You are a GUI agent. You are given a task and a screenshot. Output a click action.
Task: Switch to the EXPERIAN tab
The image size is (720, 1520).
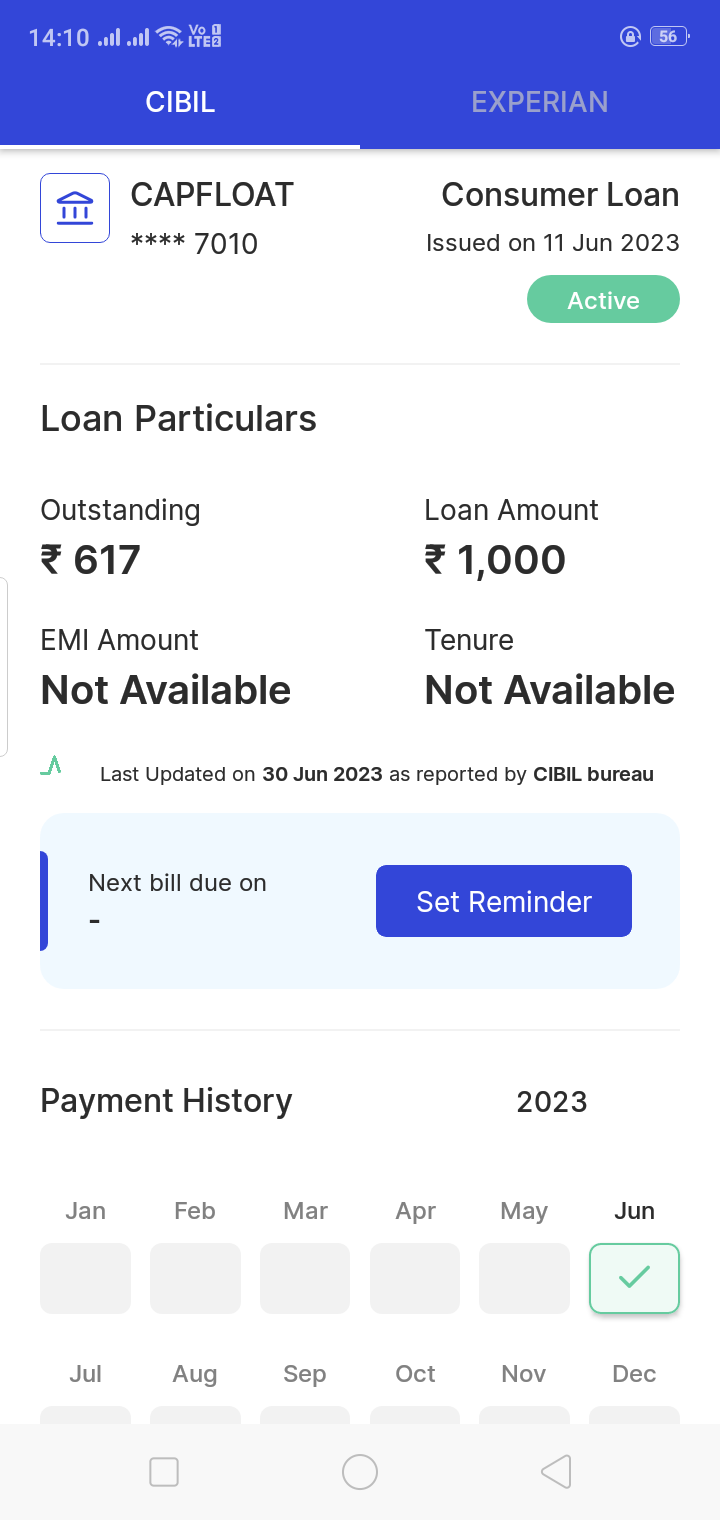[539, 102]
